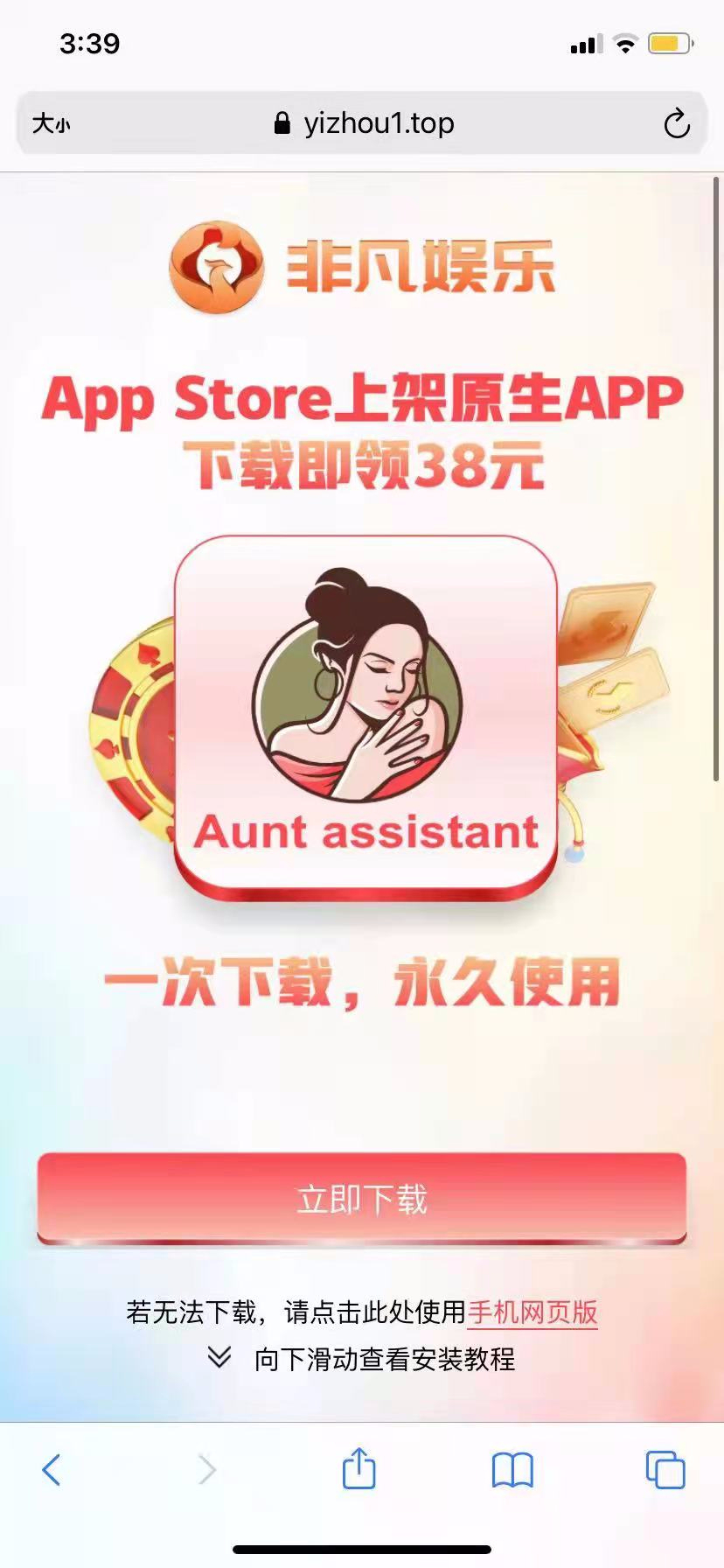The width and height of the screenshot is (724, 1568).
Task: Tap the yizhou1.top address bar
Action: pyautogui.click(x=364, y=124)
